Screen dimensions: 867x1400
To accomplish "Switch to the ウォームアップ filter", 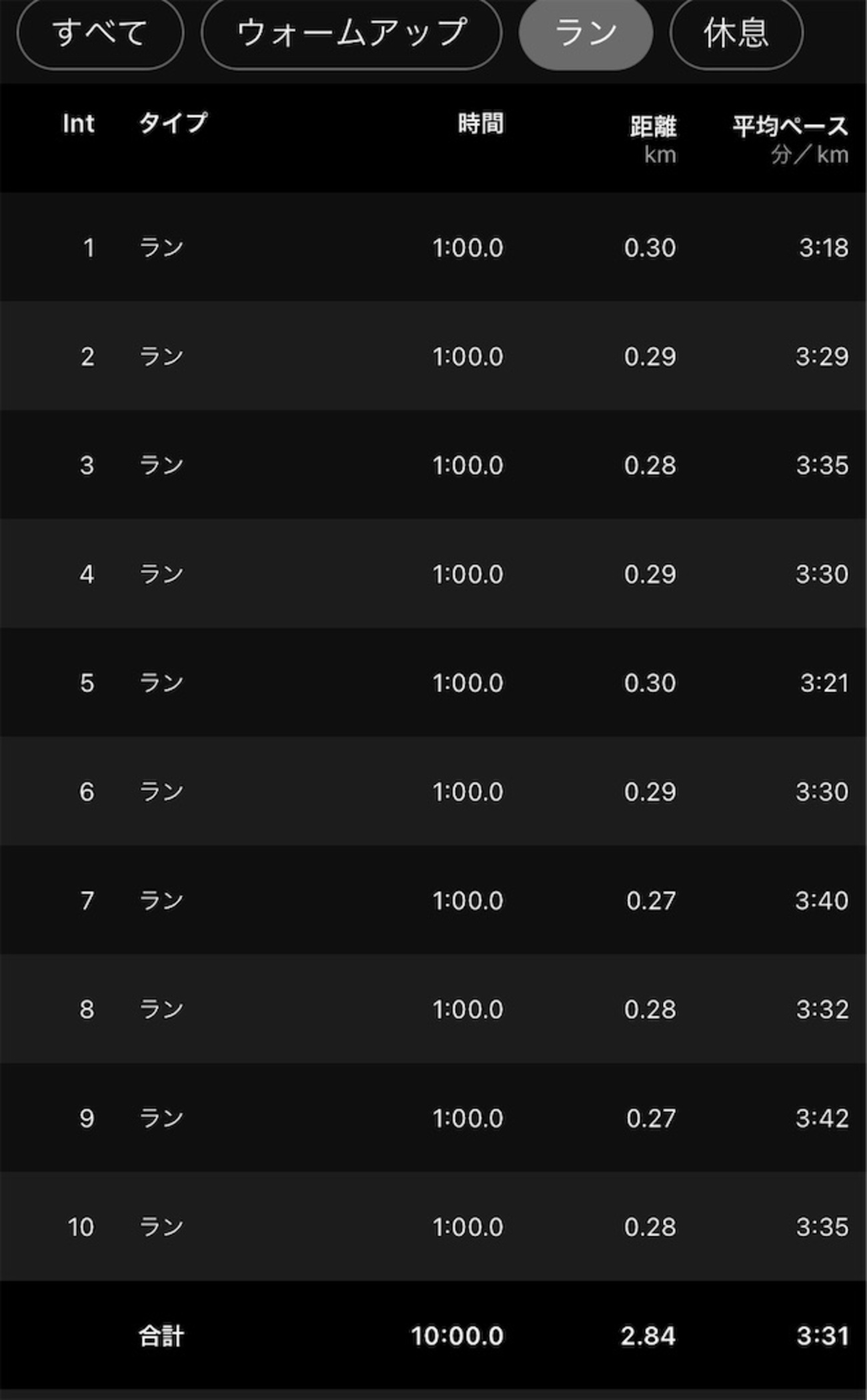I will tap(351, 33).
